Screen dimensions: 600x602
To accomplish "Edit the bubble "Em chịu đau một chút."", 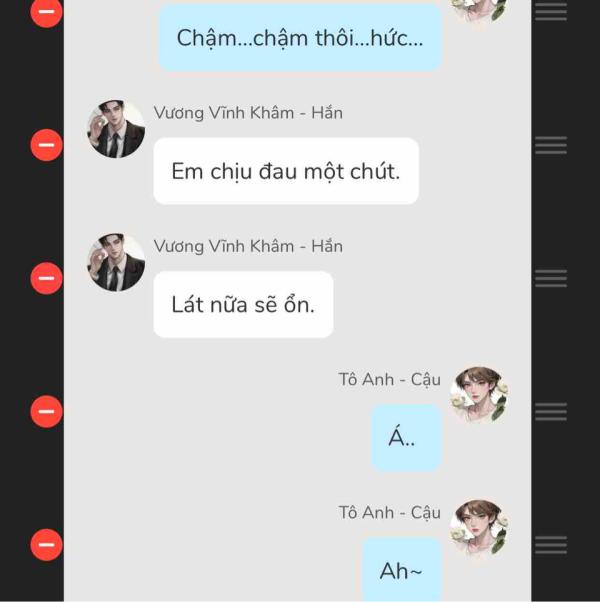I will (285, 171).
